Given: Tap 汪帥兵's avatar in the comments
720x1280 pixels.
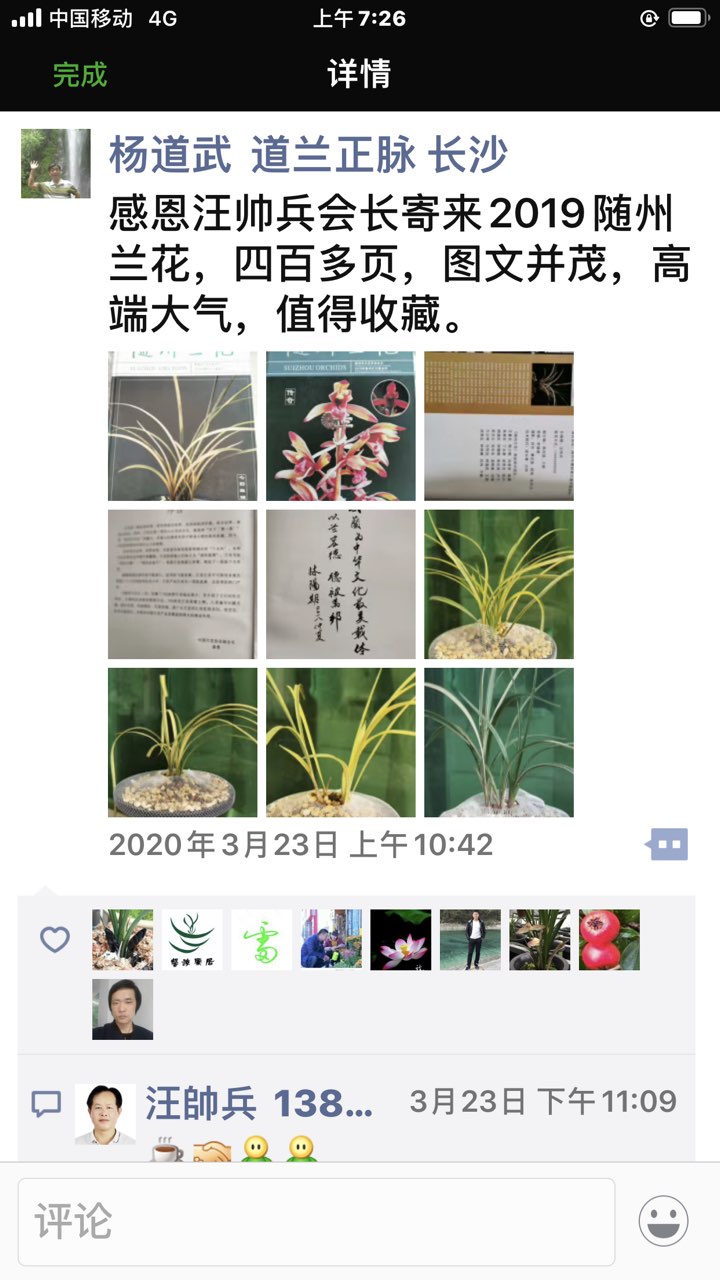Looking at the screenshot, I should [x=105, y=1113].
